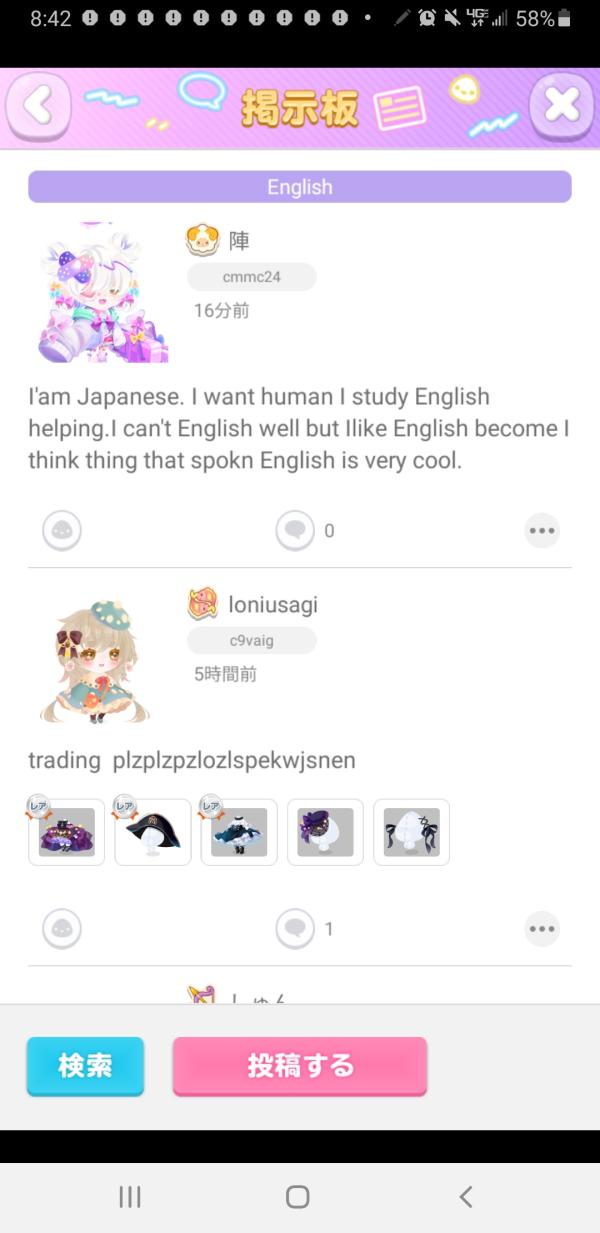The height and width of the screenshot is (1233, 600).
Task: Open the English category selector
Action: (300, 187)
